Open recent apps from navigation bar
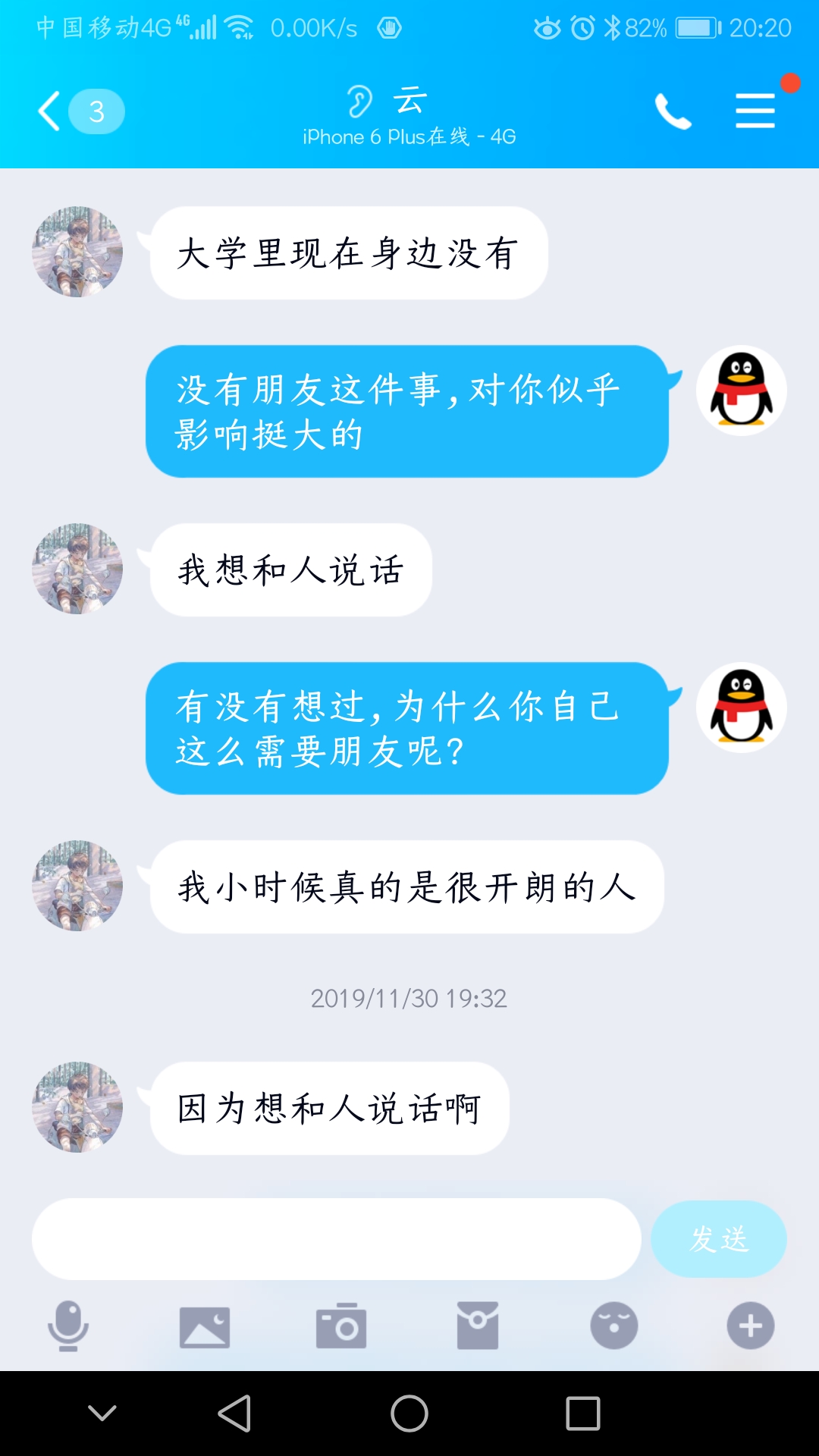Viewport: 819px width, 1456px height. (x=583, y=1414)
